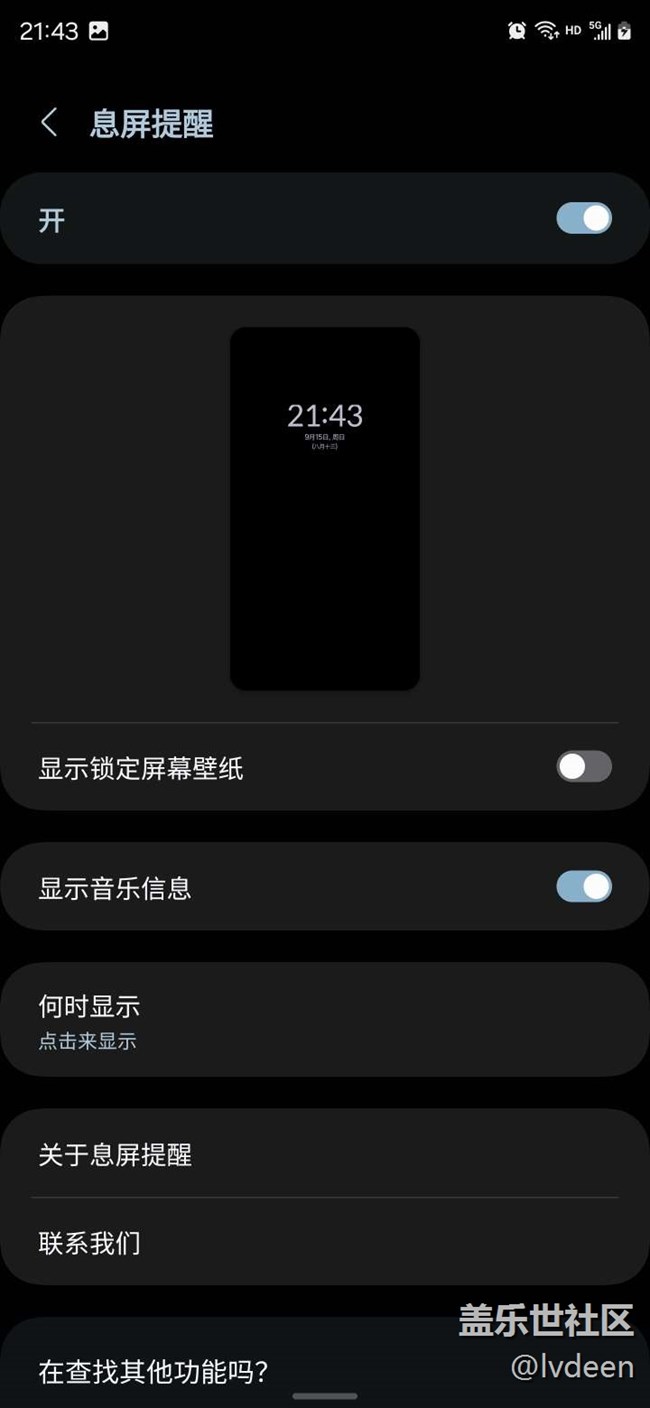Open the 何时显示 setting

(x=325, y=1021)
